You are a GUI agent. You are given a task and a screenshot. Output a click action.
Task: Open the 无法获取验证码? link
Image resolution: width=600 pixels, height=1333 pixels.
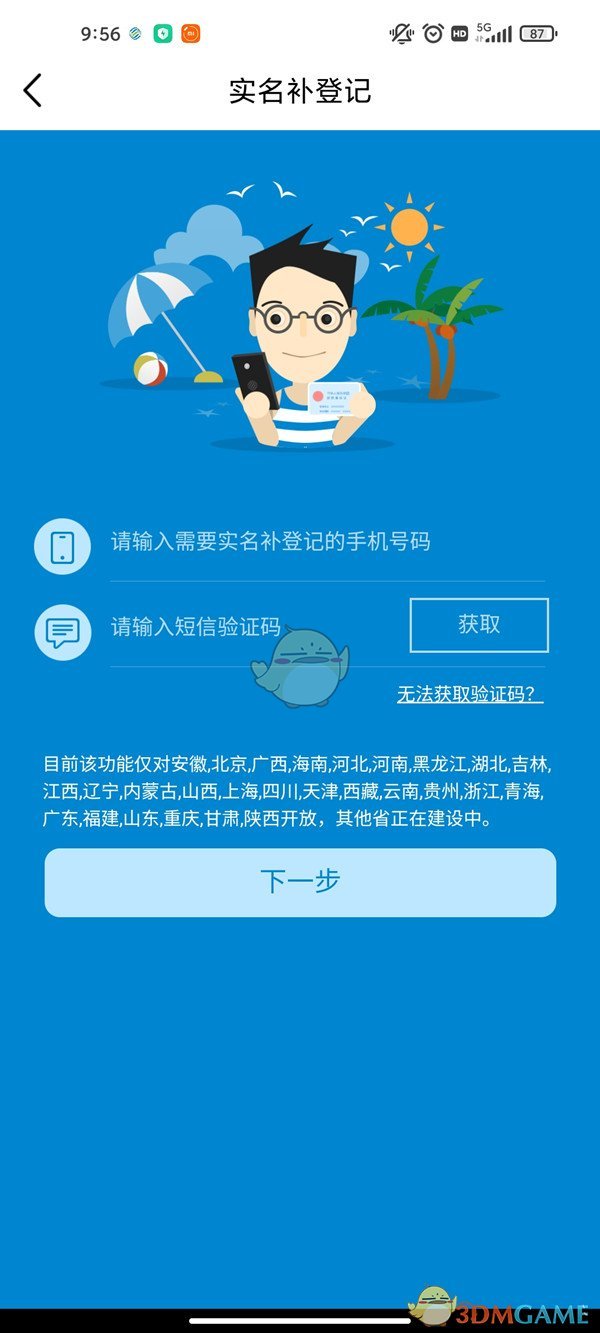coord(469,694)
